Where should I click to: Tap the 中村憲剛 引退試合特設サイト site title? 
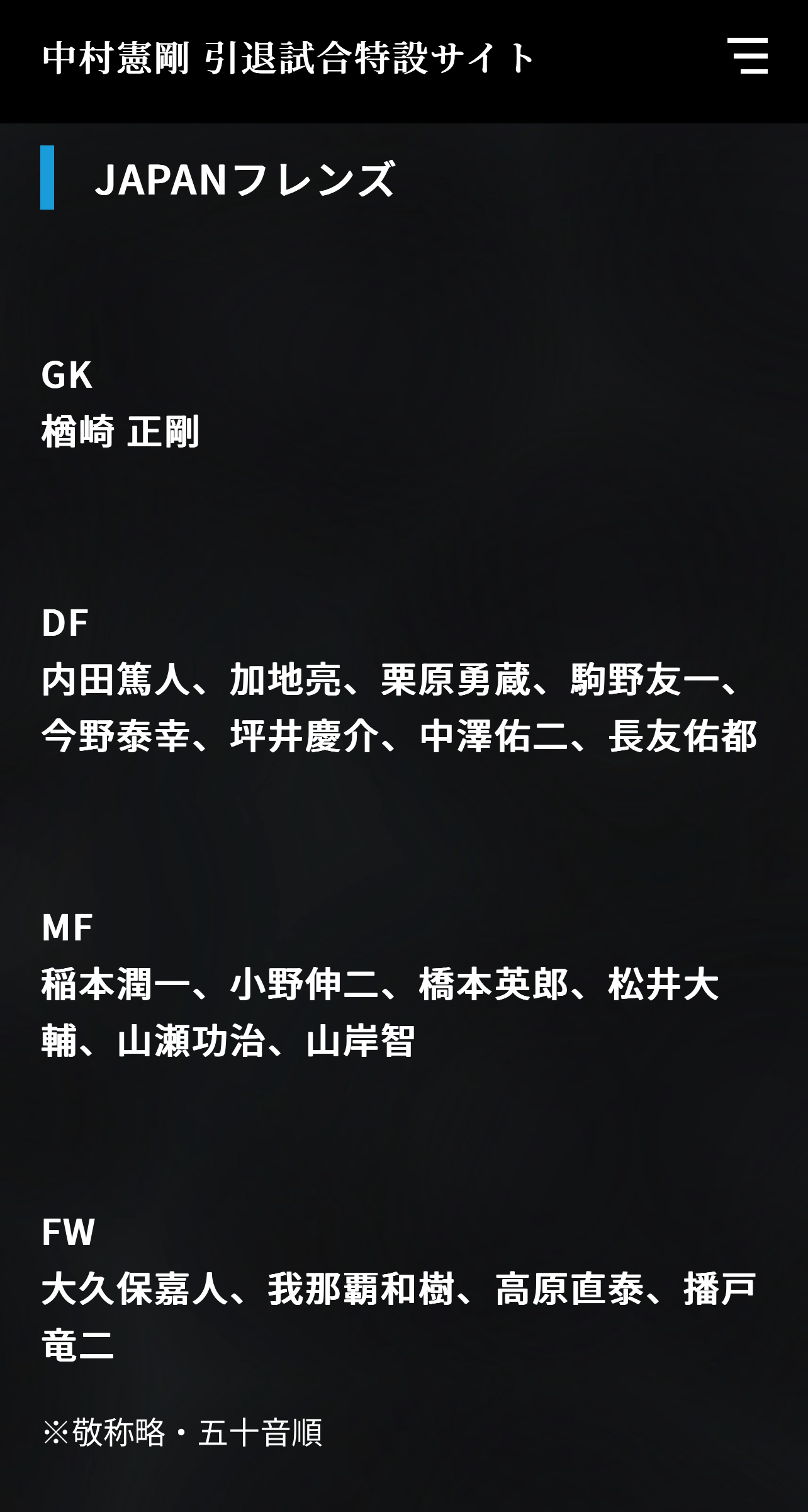pyautogui.click(x=288, y=58)
